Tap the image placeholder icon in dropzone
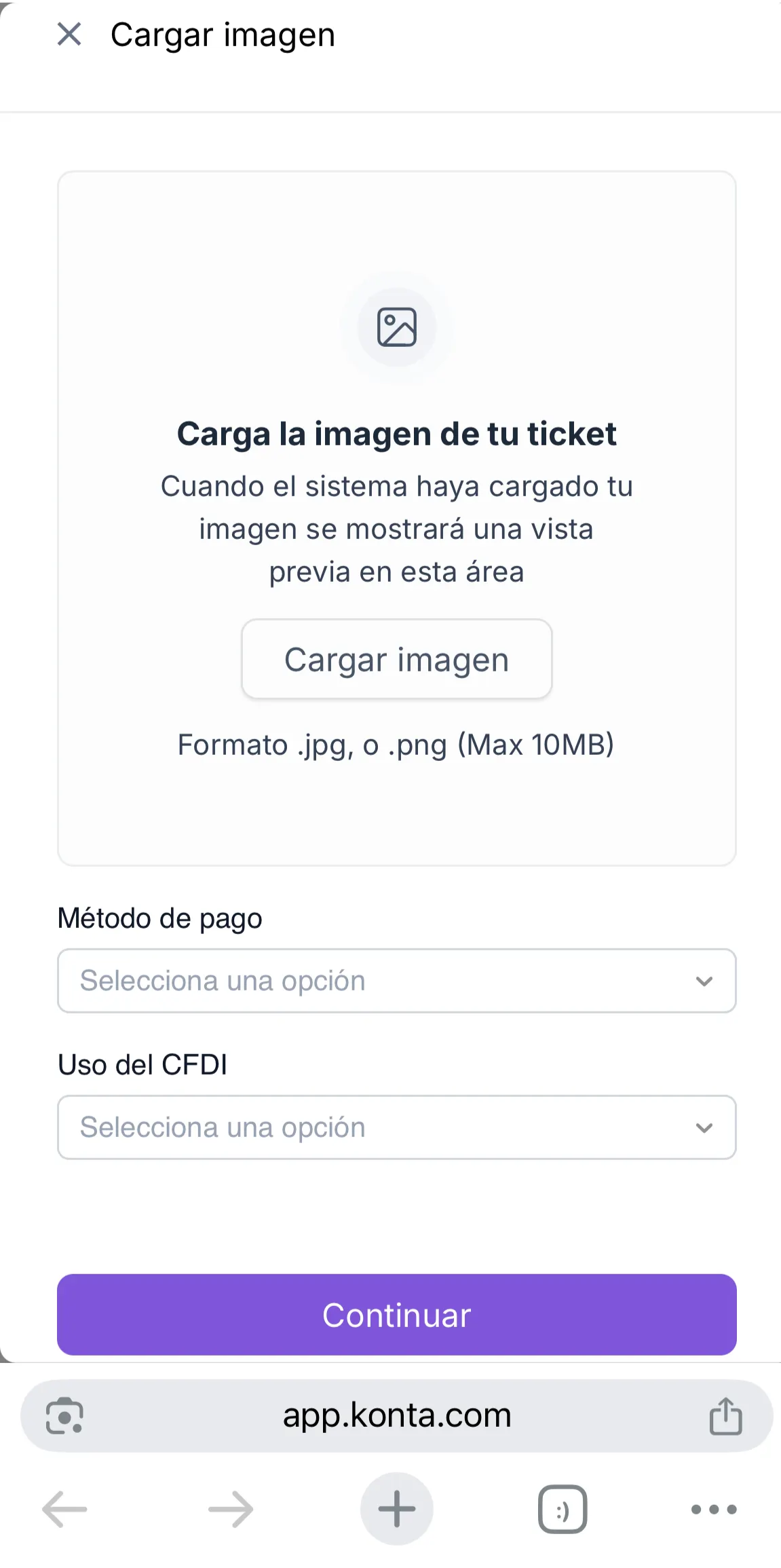This screenshot has width=781, height=1568. [396, 326]
